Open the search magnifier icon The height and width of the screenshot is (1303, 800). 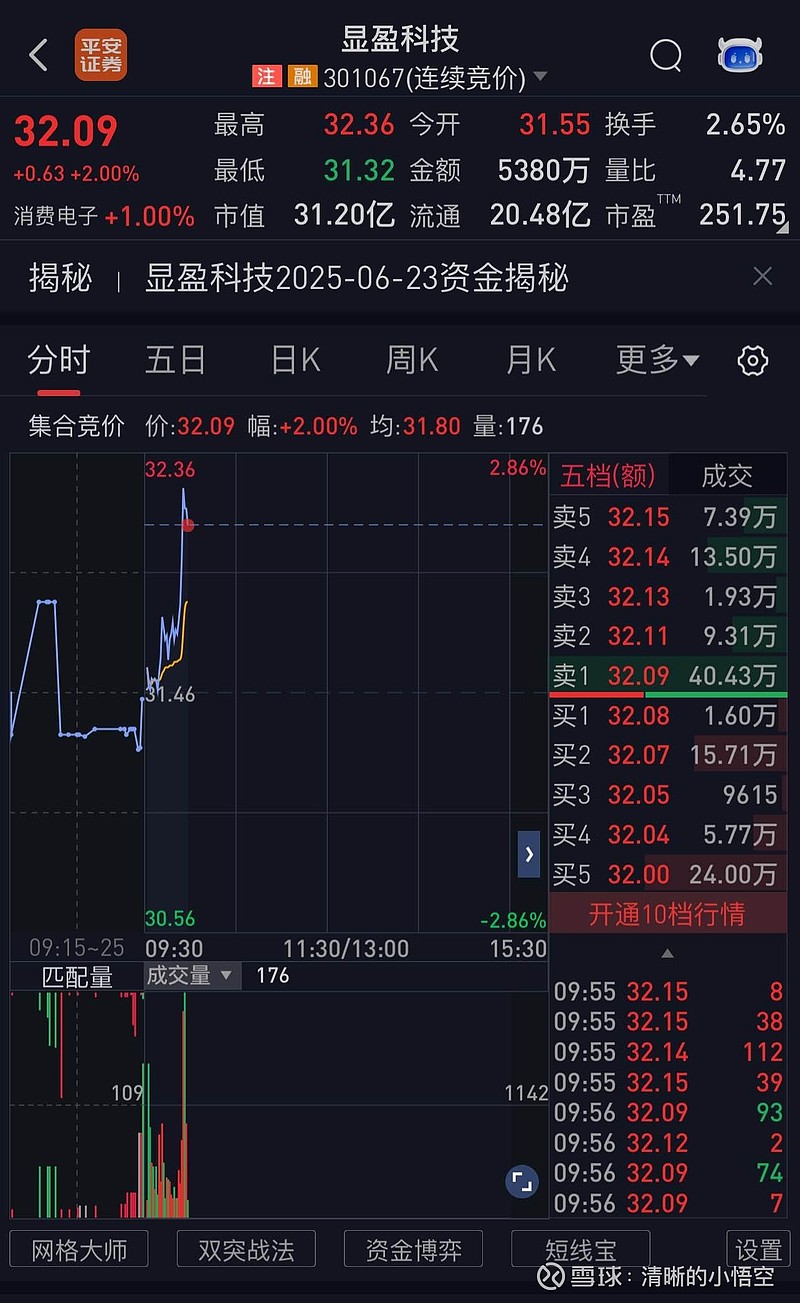pos(666,56)
